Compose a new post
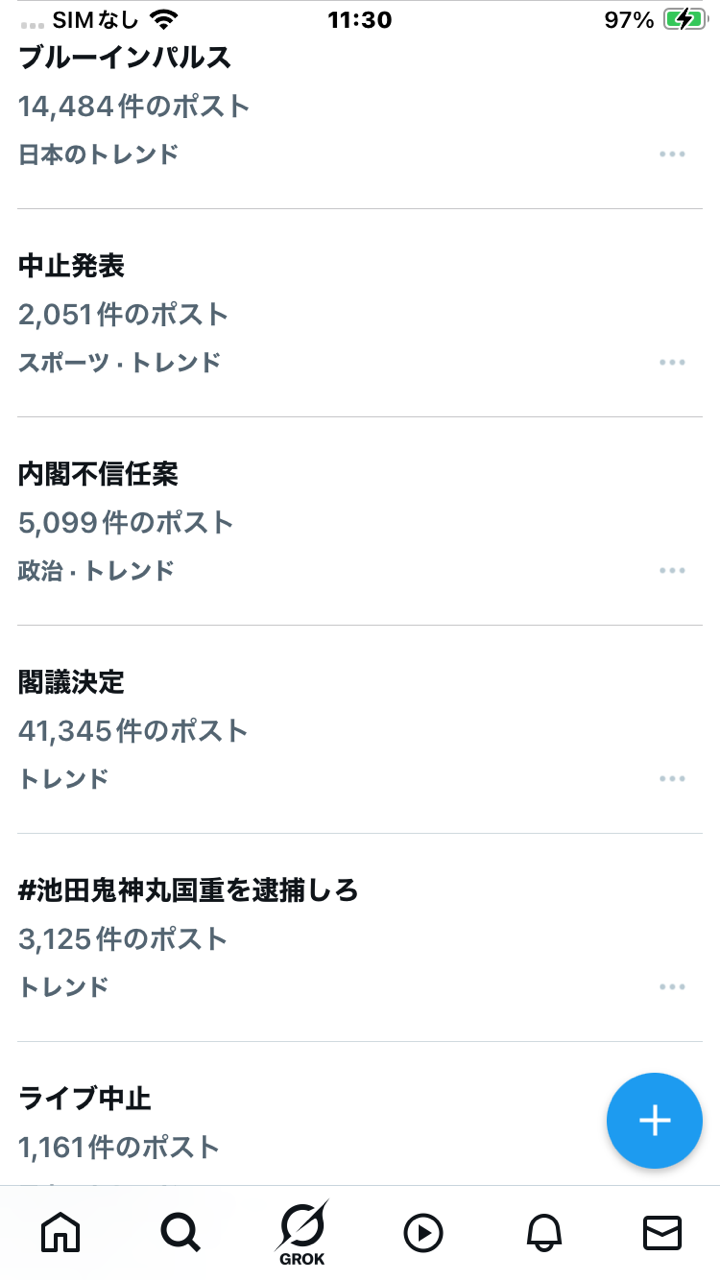This screenshot has height=1280, width=720. (654, 1121)
